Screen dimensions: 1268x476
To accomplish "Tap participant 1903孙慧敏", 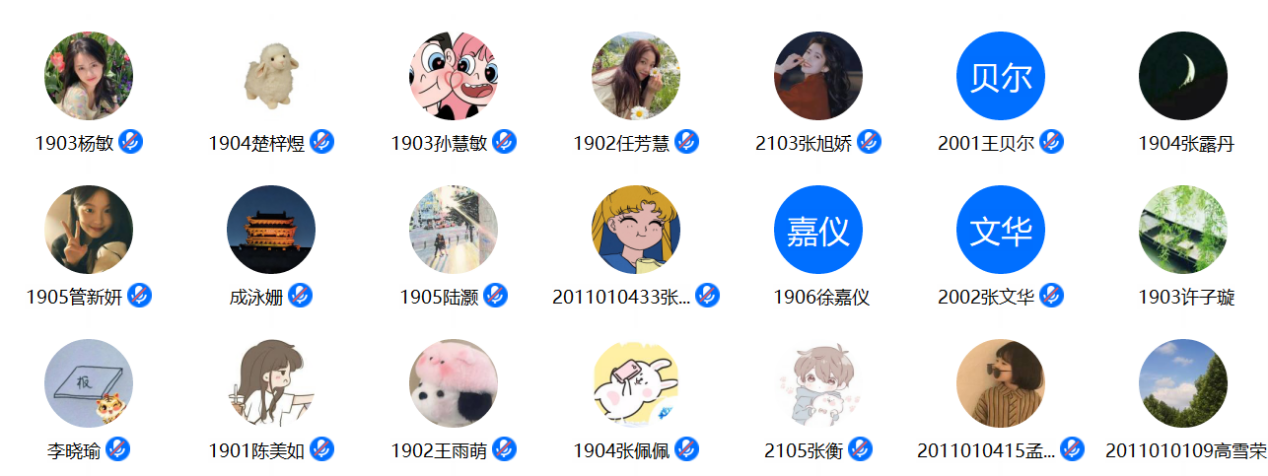I will point(453,76).
